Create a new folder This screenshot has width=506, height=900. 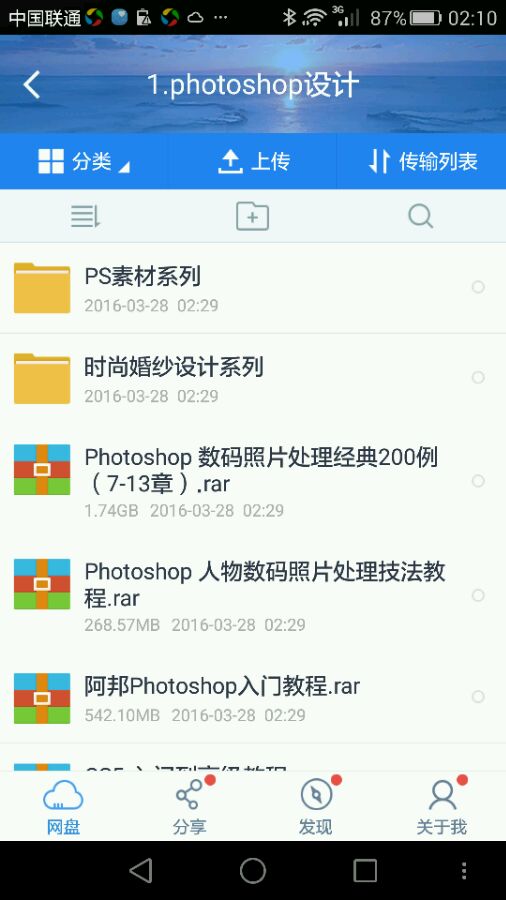pyautogui.click(x=252, y=216)
